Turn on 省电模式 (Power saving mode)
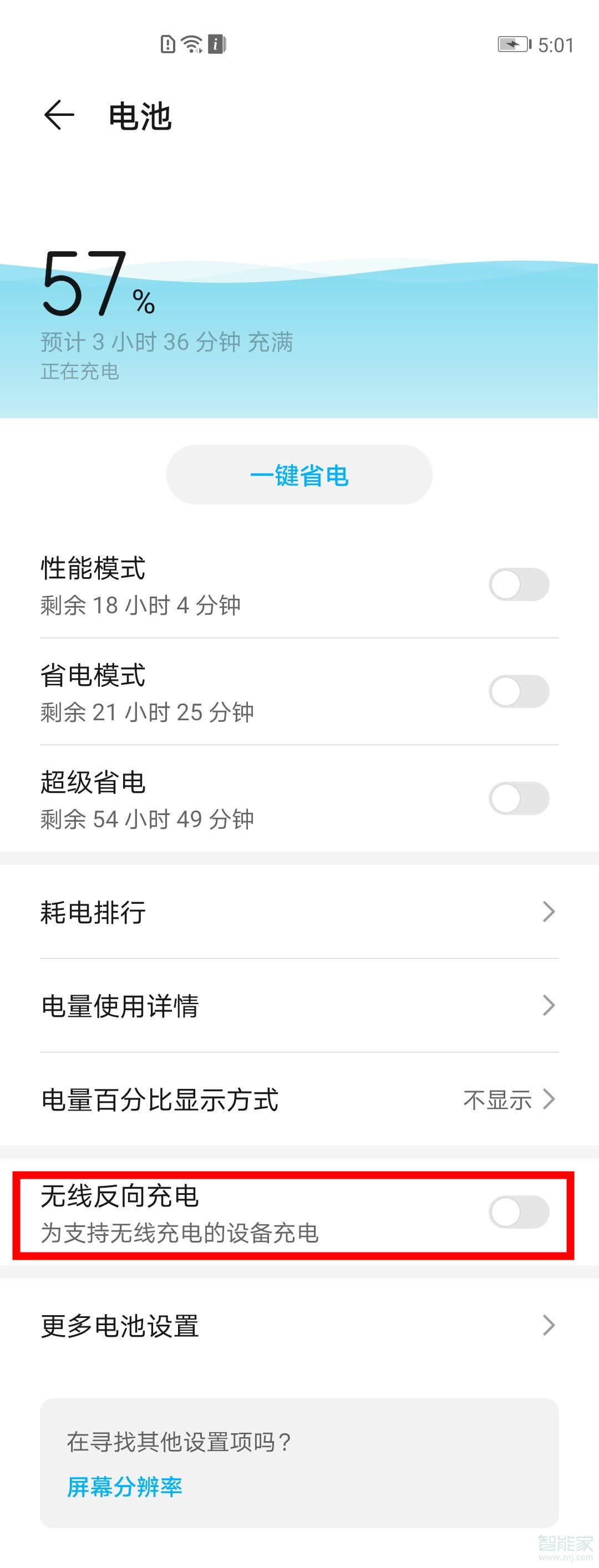The height and width of the screenshot is (1568, 599). [x=519, y=692]
